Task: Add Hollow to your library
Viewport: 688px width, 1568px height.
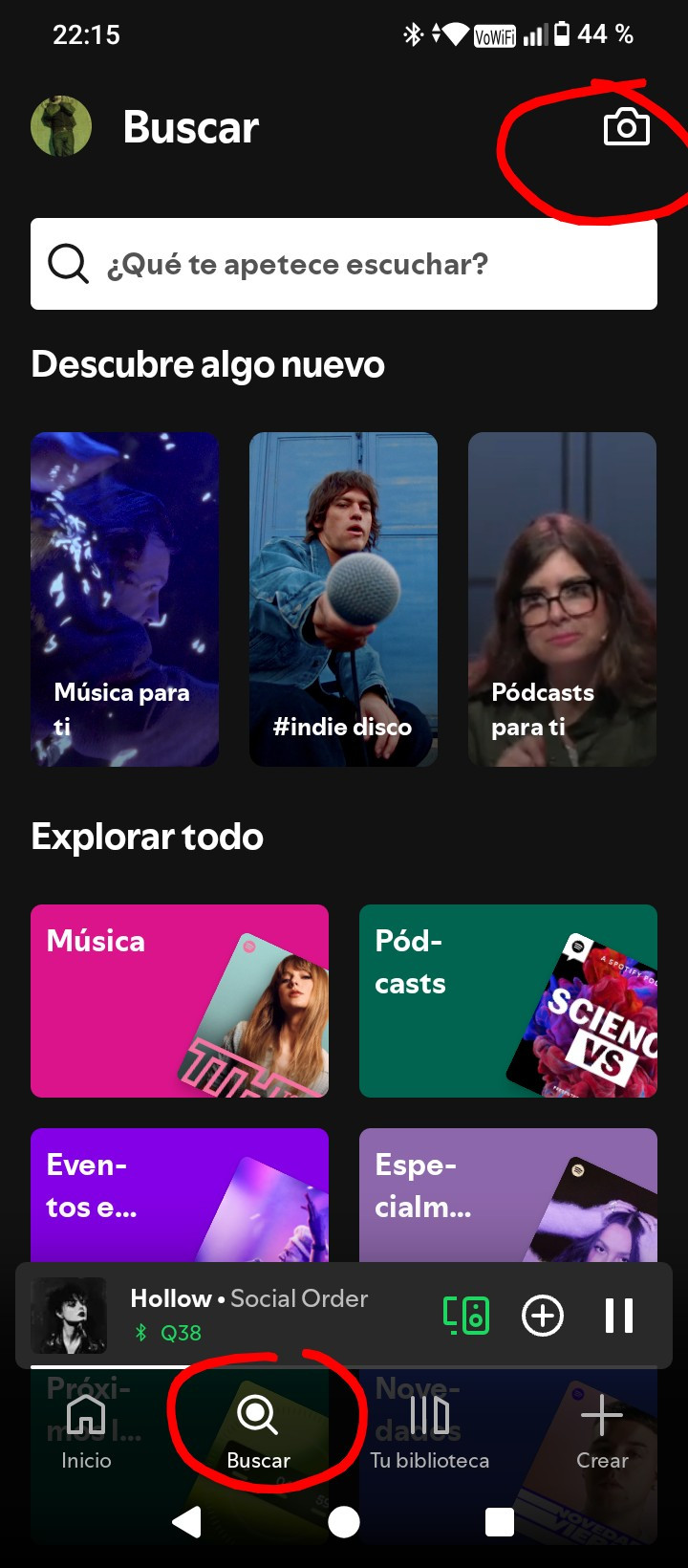Action: coord(543,1316)
